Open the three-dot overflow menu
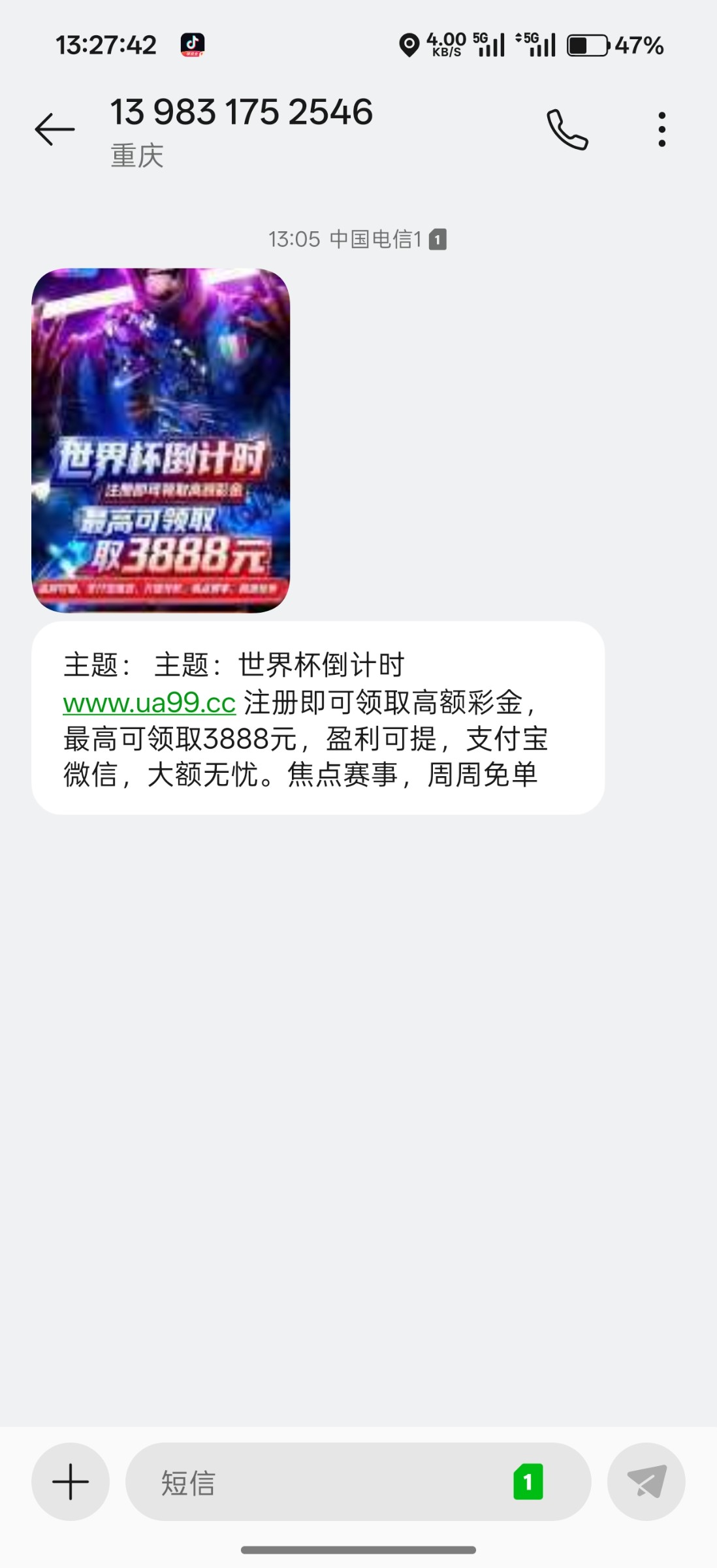This screenshot has height=1568, width=717. (661, 129)
